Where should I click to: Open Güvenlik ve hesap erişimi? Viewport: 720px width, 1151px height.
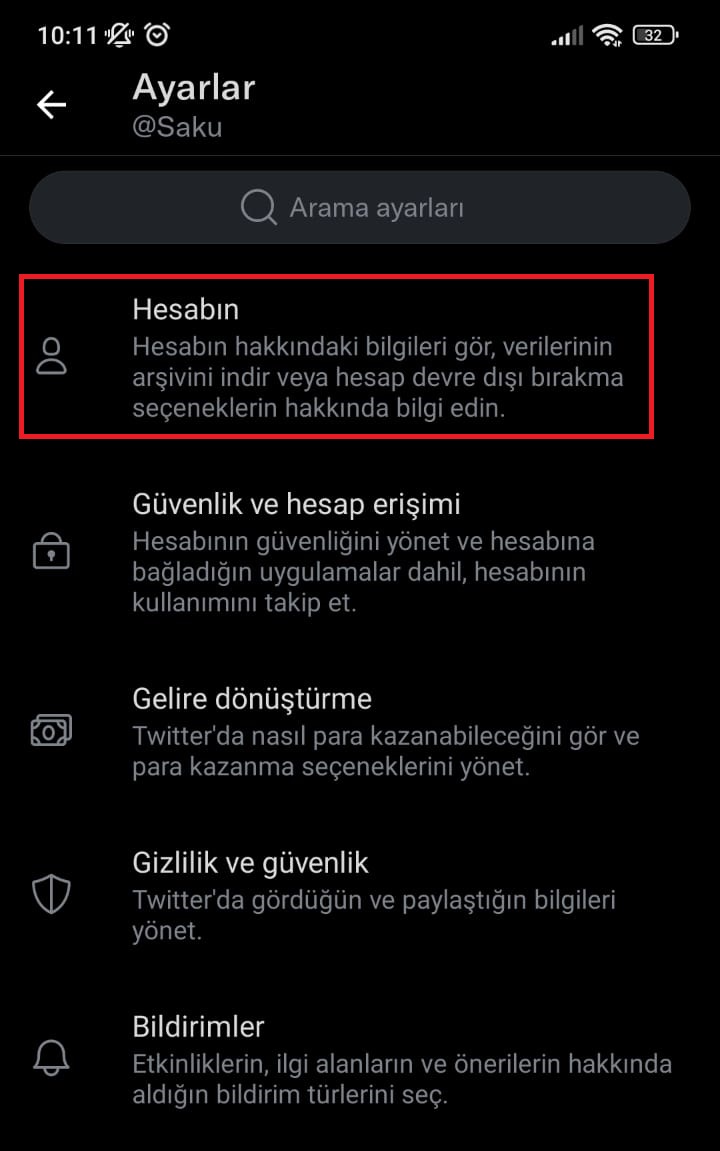pyautogui.click(x=360, y=552)
